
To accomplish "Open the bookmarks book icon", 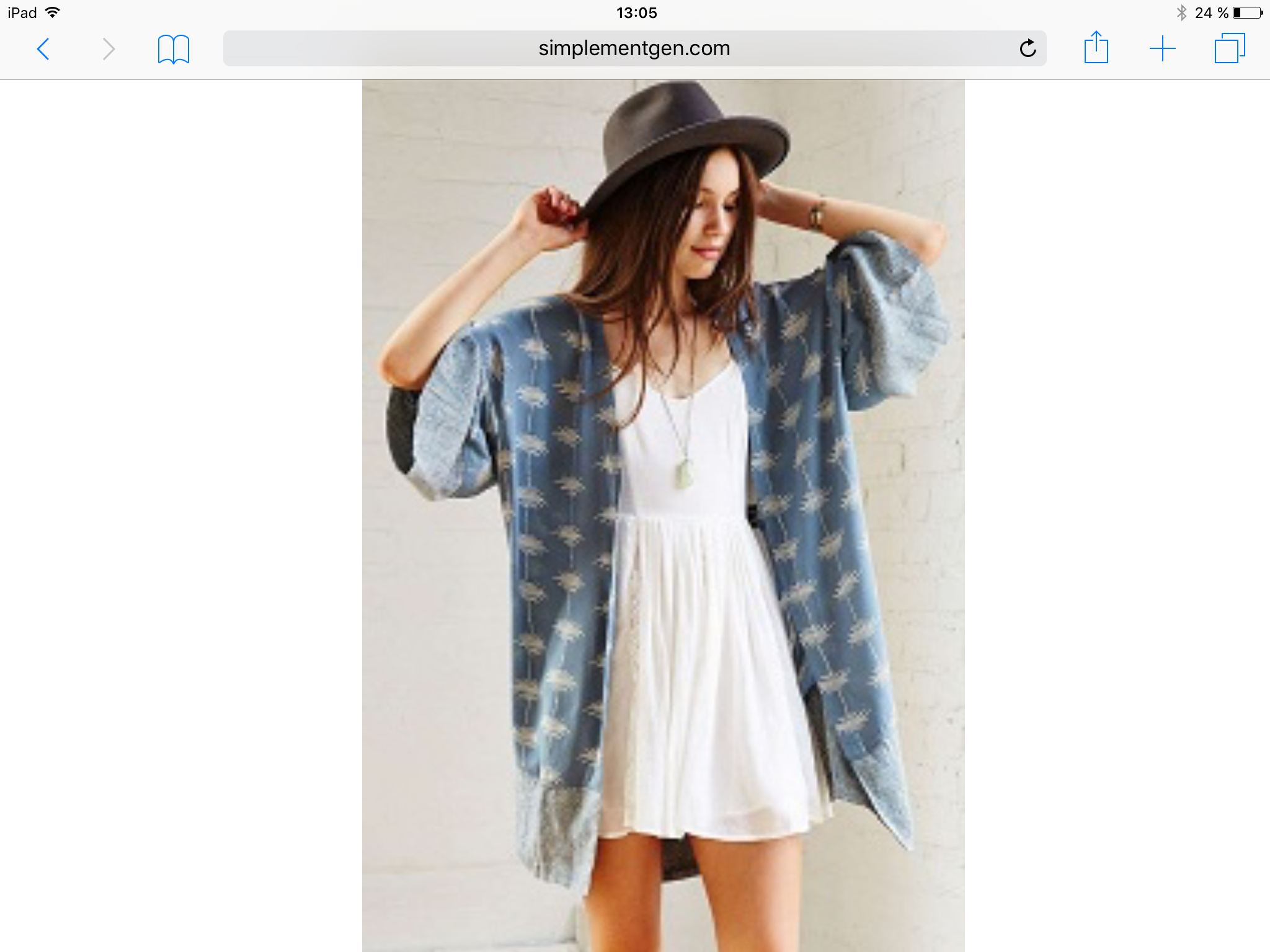I will point(173,49).
